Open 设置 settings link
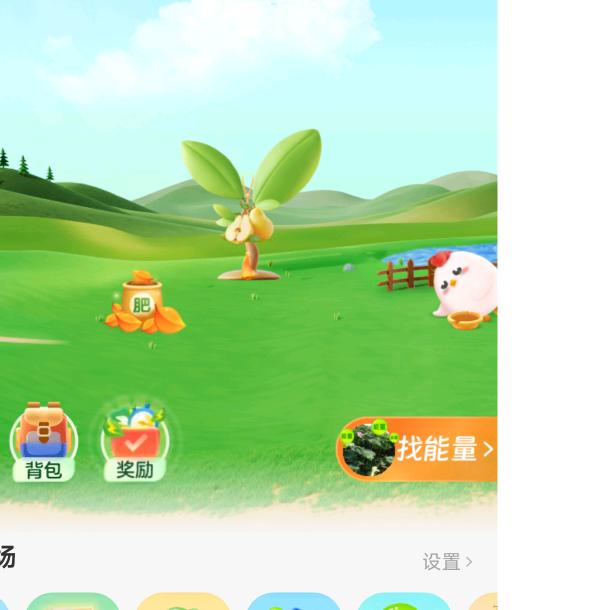The width and height of the screenshot is (610, 610). [x=446, y=562]
